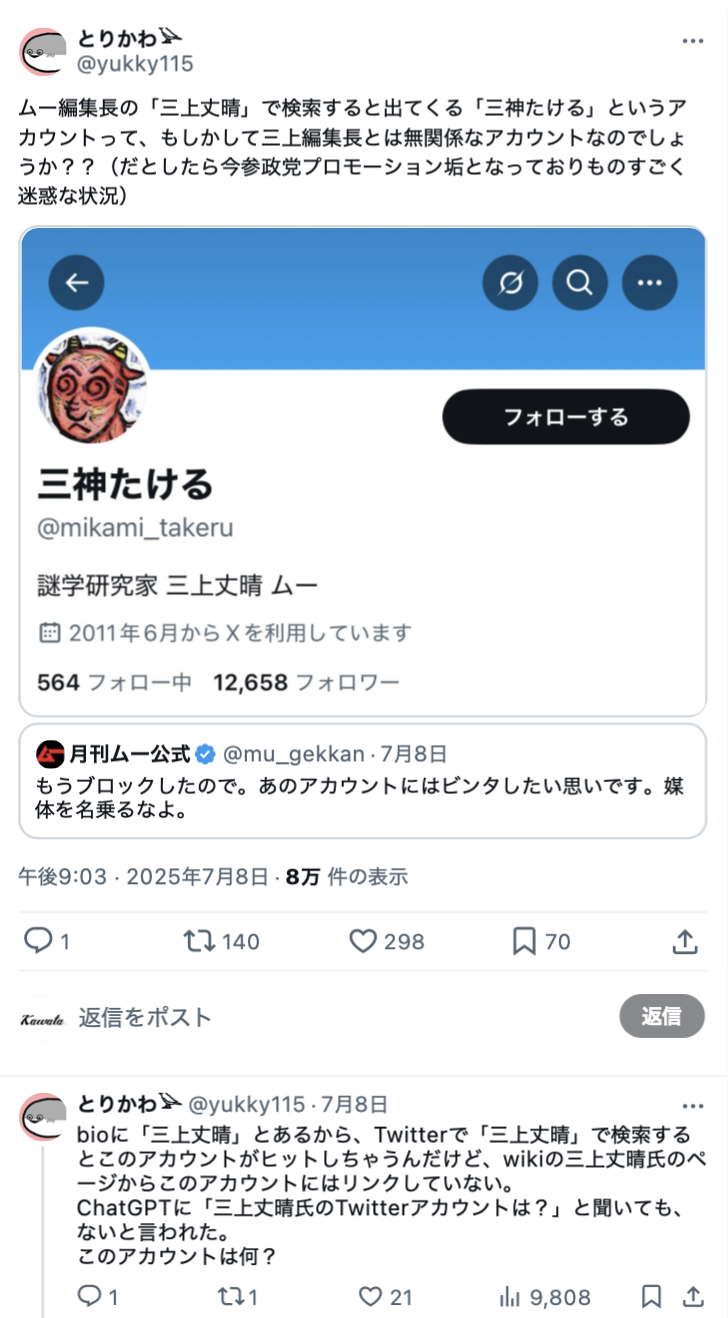Open the overflow menu on the main post

click(x=693, y=41)
